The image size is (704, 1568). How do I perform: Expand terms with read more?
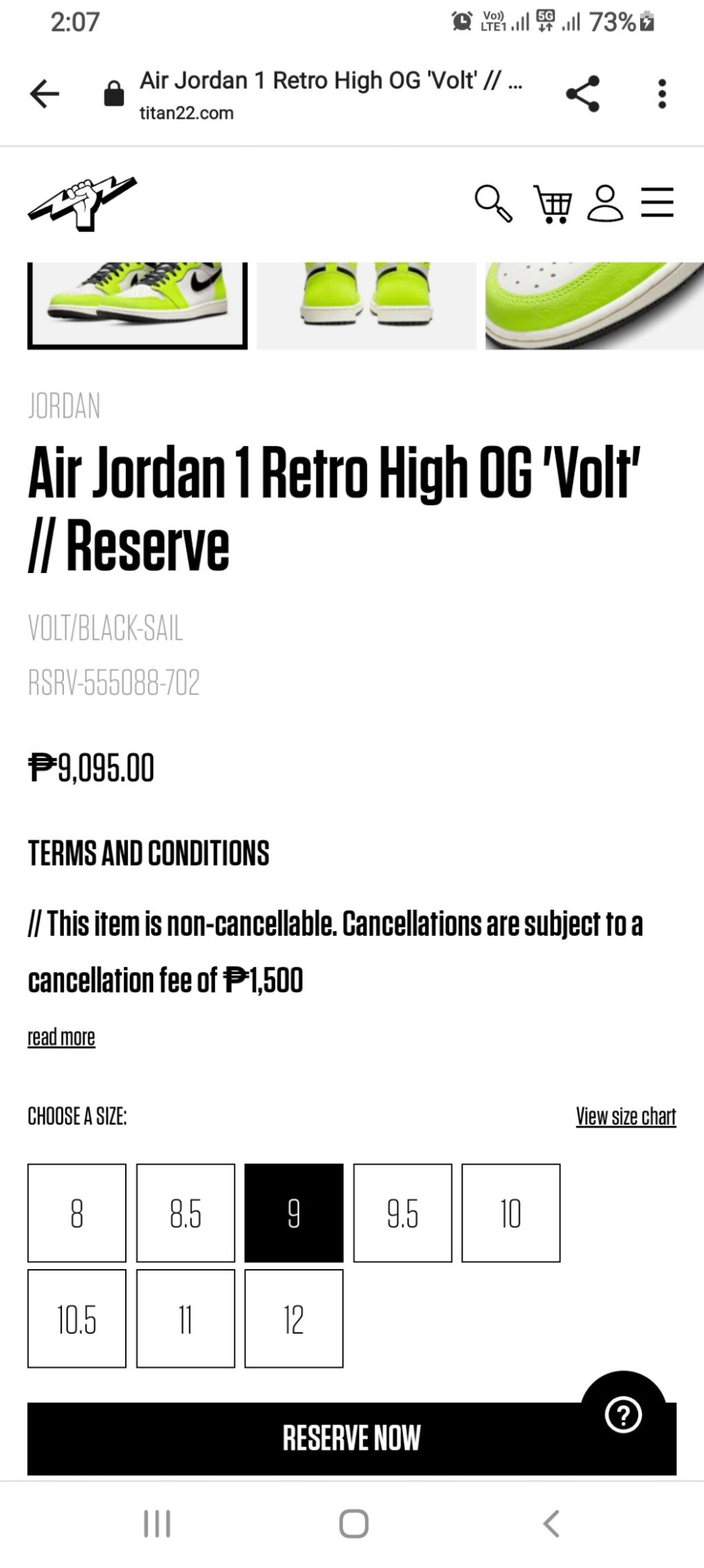tap(61, 1037)
